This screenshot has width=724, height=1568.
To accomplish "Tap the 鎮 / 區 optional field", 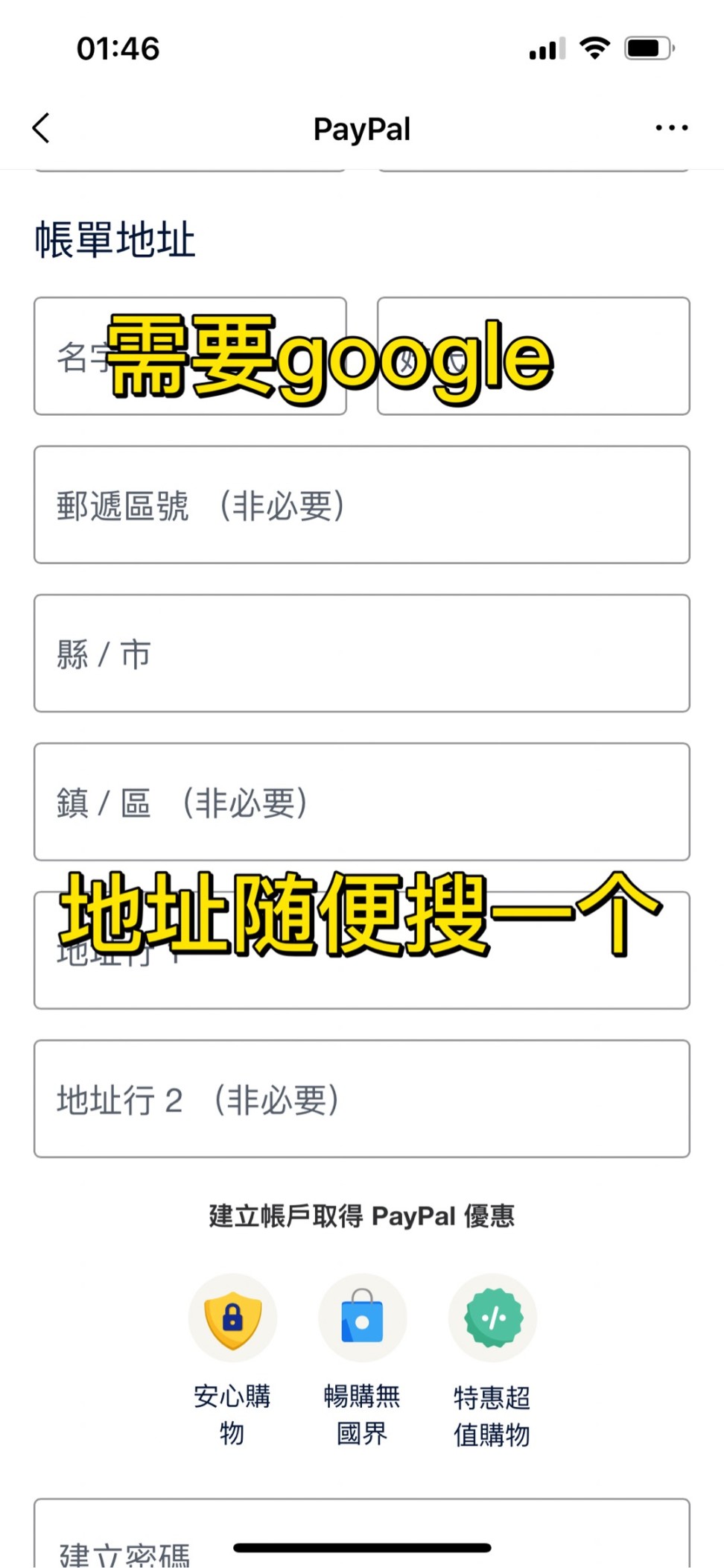I will click(x=362, y=801).
